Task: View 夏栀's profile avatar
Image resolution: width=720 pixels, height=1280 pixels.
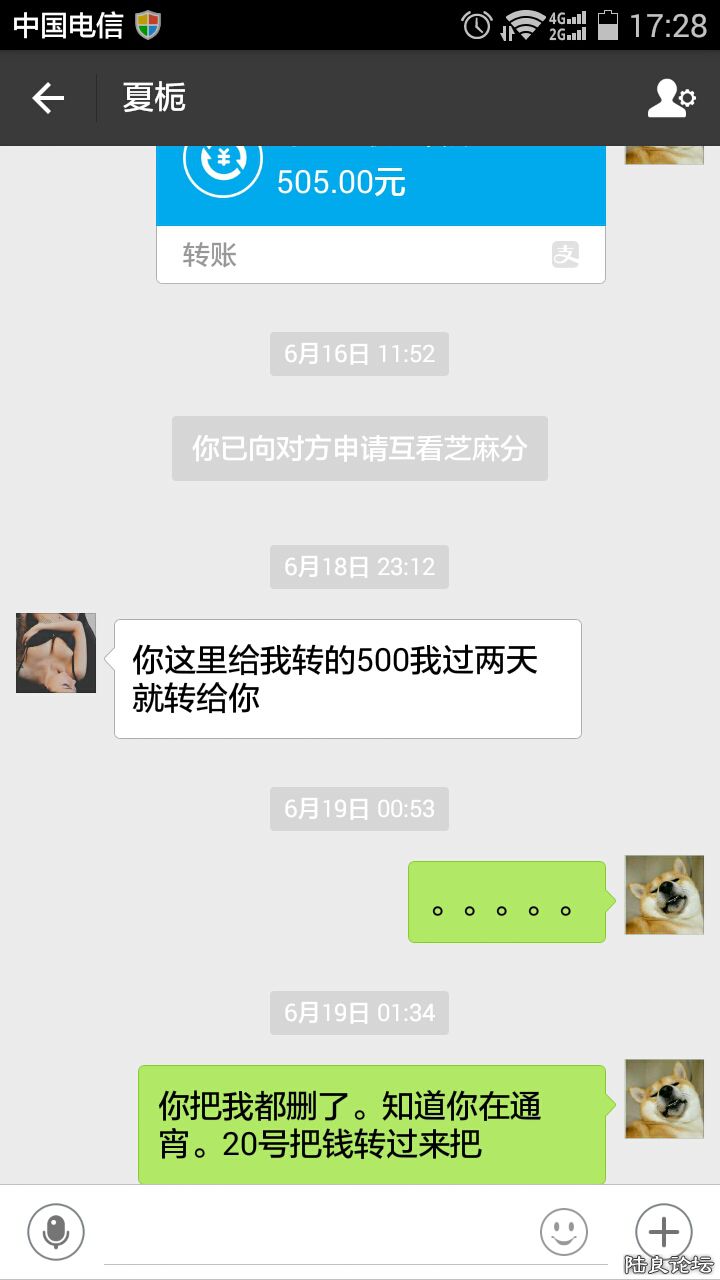Action: click(56, 653)
